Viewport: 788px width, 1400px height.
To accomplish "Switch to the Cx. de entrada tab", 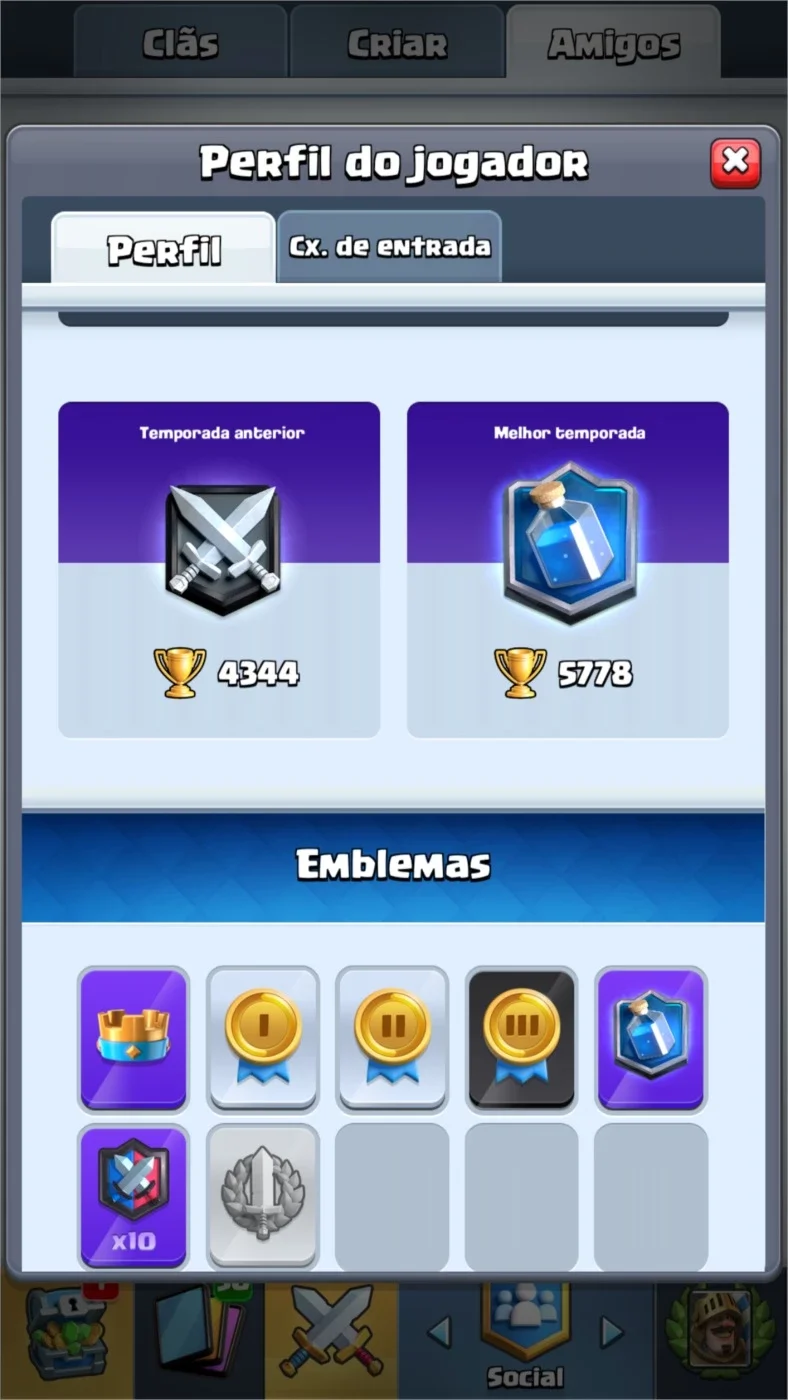I will coord(389,247).
